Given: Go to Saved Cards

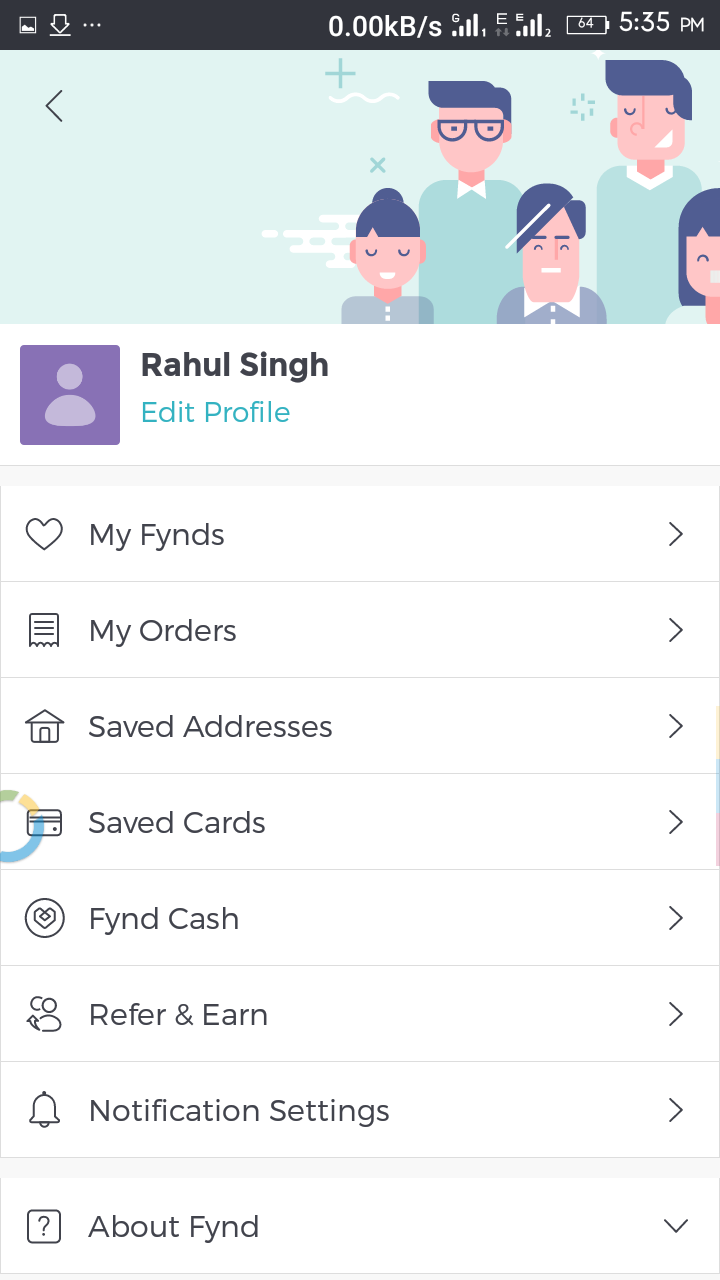Looking at the screenshot, I should (360, 822).
